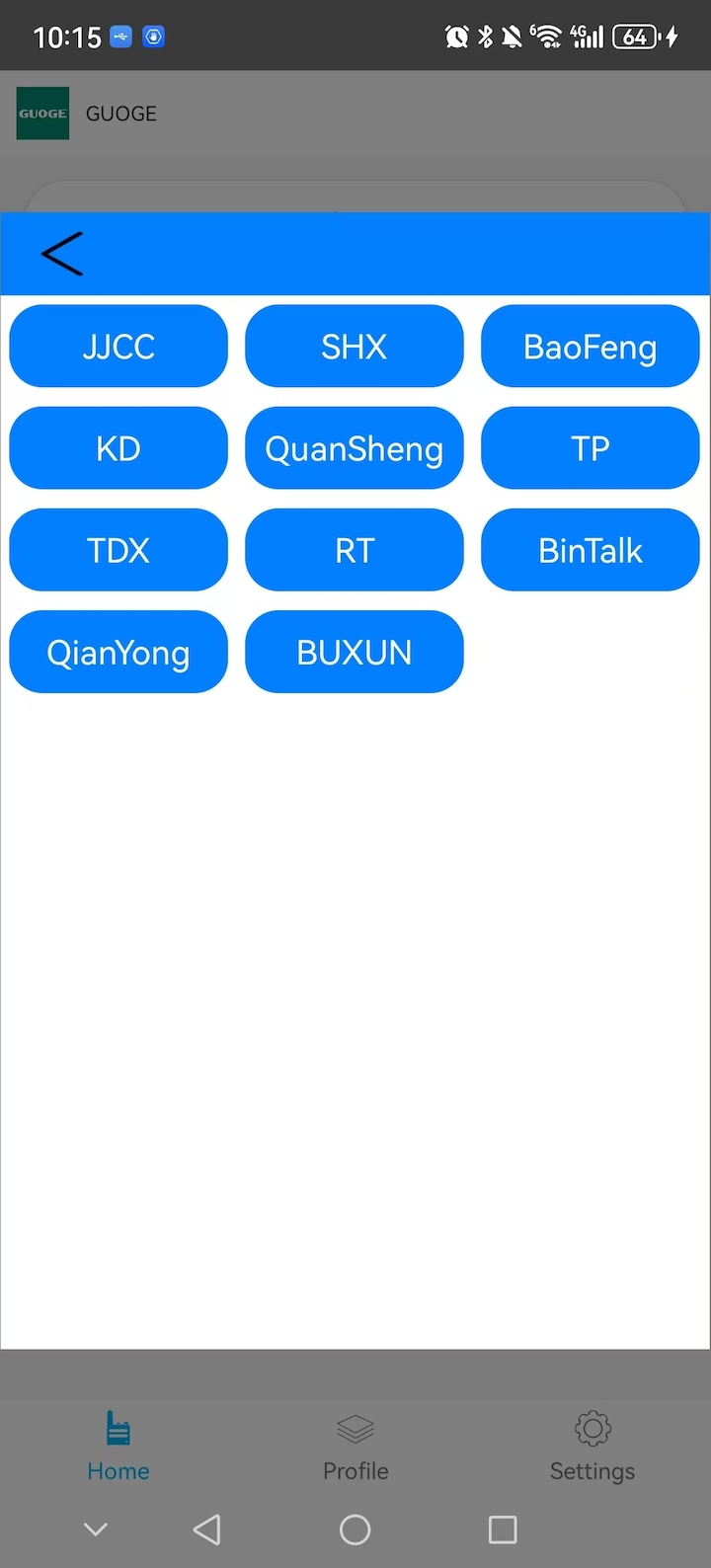The image size is (711, 1568).
Task: Collapse the keyboard with the down chevron
Action: point(96,1529)
